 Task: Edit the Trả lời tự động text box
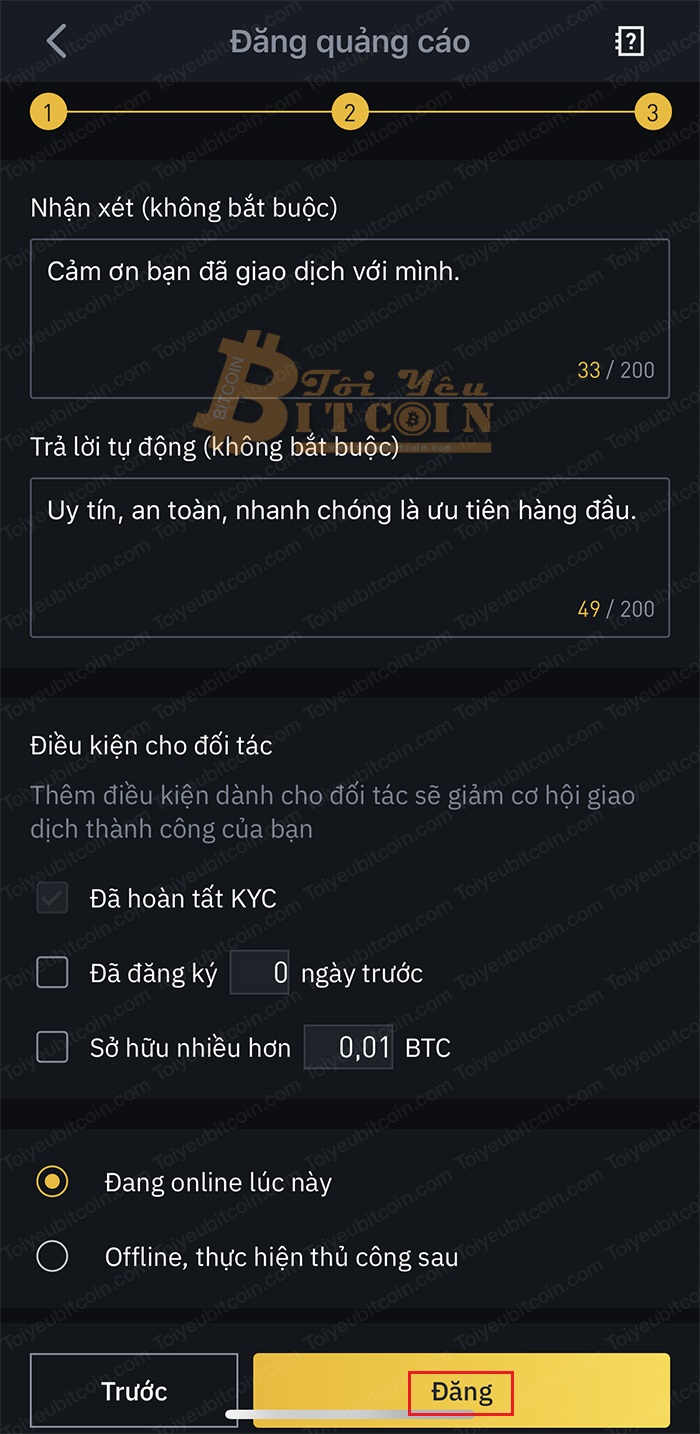click(x=349, y=557)
